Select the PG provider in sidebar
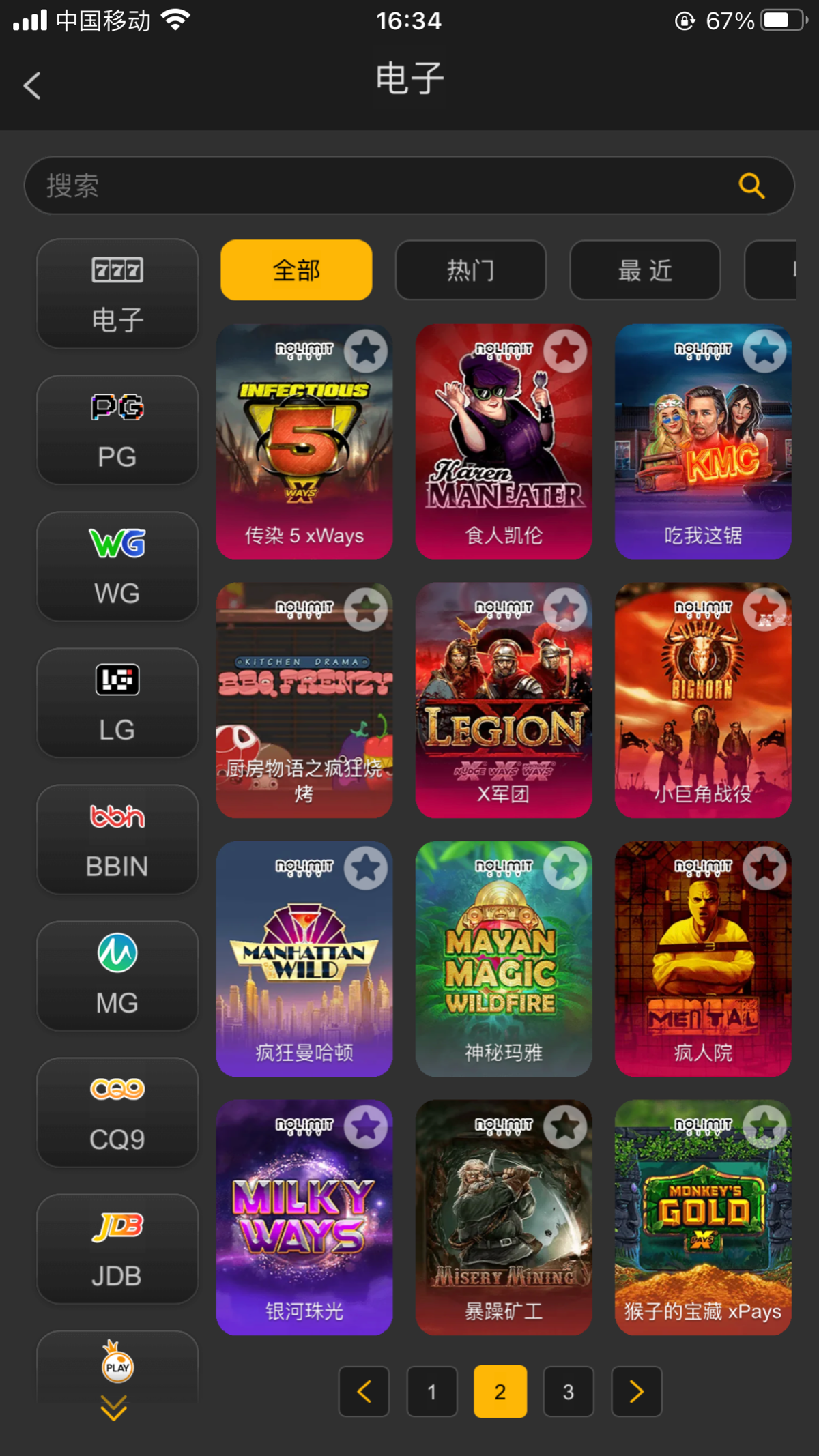 (x=117, y=430)
